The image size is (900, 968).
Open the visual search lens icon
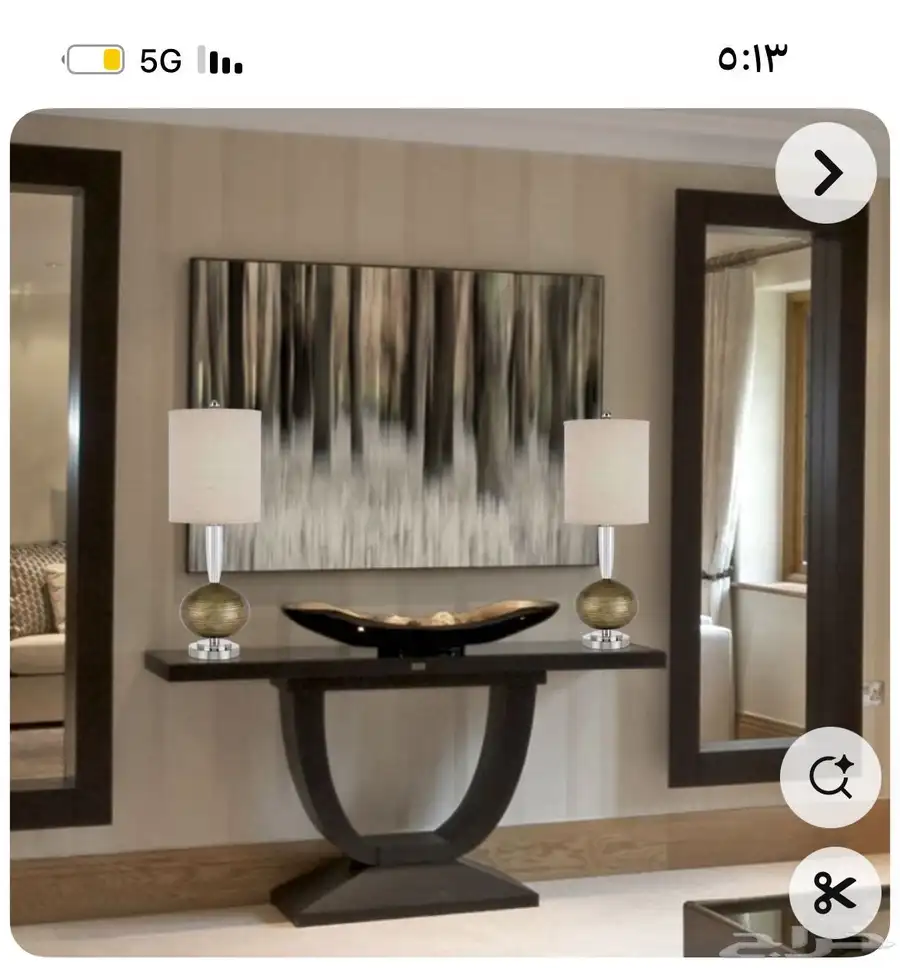click(830, 777)
